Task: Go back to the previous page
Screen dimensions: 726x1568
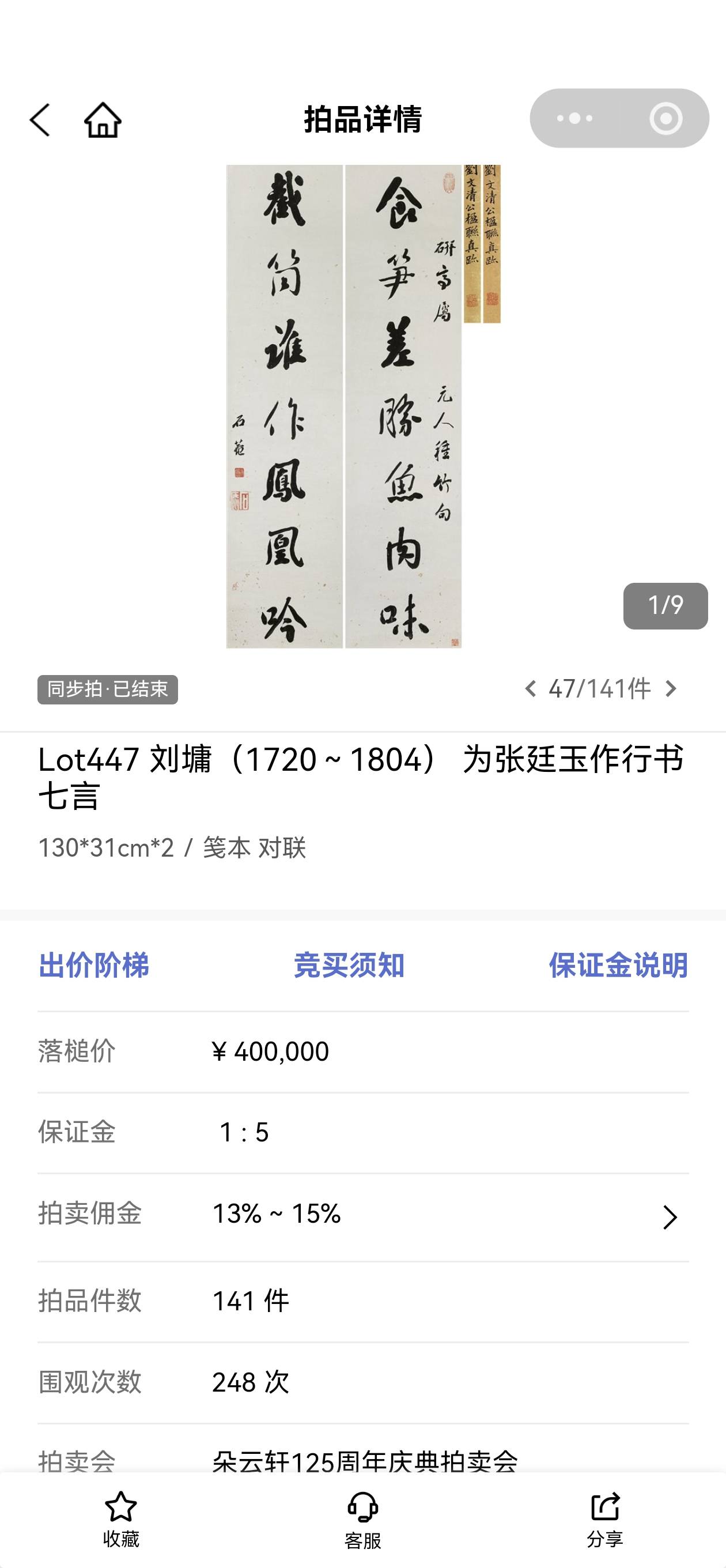Action: [x=40, y=119]
